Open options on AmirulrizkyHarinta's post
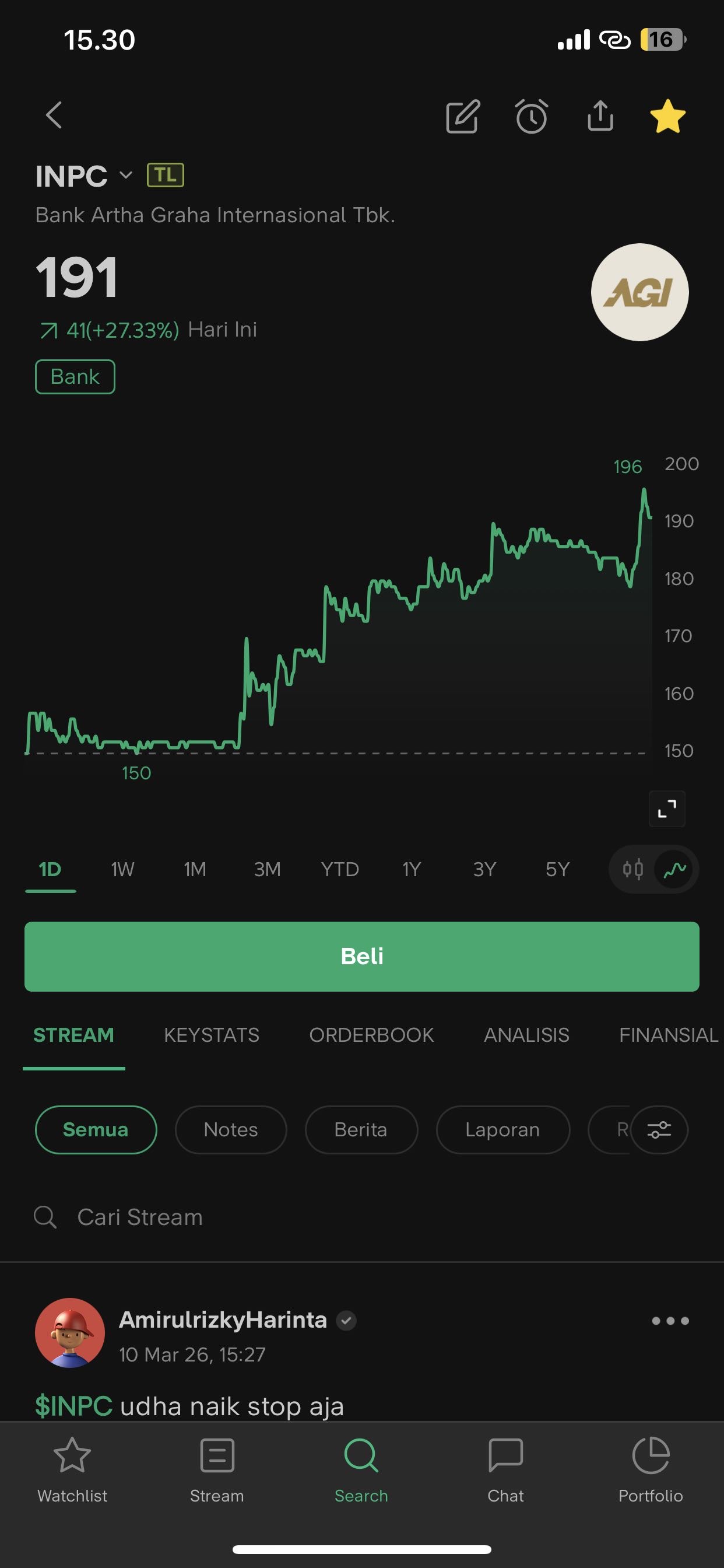This screenshot has height=1568, width=724. [x=670, y=1320]
